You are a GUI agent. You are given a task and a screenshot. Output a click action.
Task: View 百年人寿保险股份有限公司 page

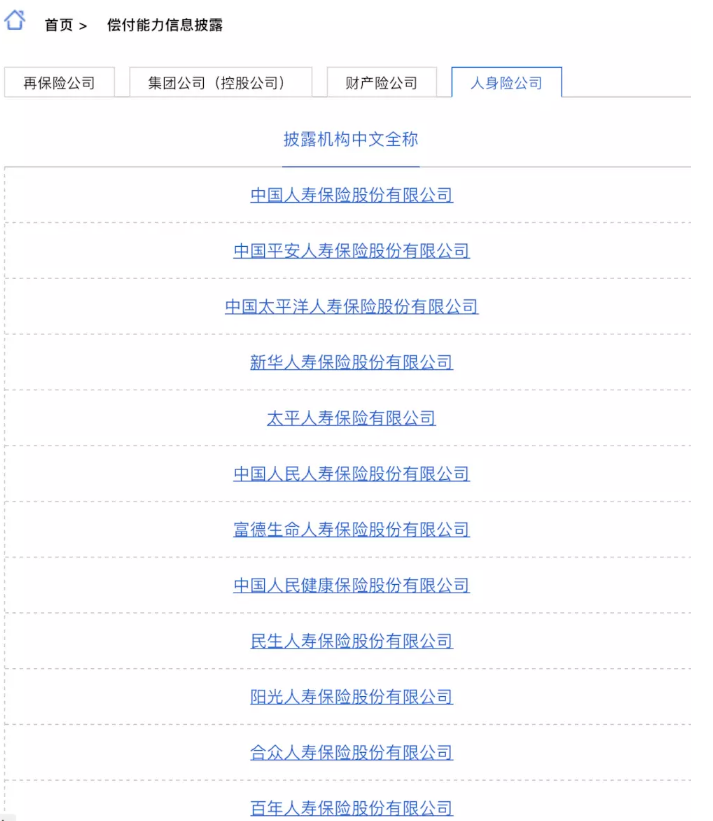click(x=351, y=808)
